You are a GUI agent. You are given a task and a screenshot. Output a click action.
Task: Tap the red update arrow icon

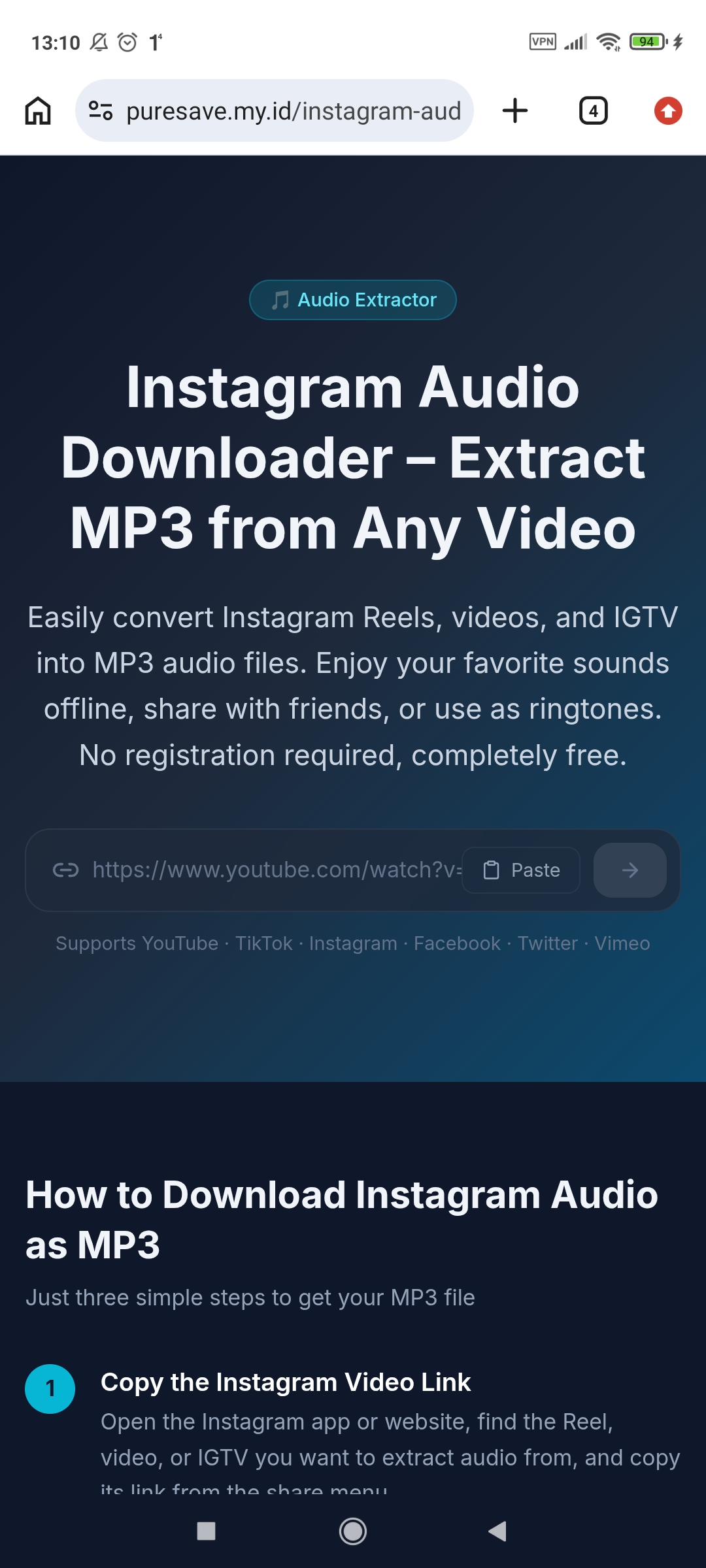(668, 110)
